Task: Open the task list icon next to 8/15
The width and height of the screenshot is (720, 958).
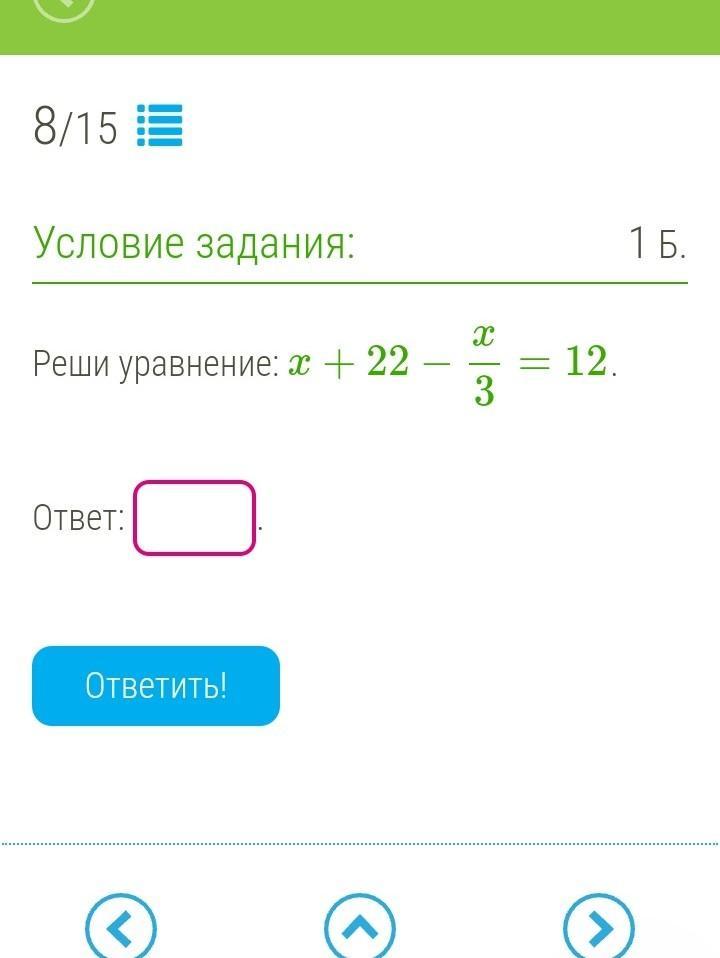Action: click(159, 126)
